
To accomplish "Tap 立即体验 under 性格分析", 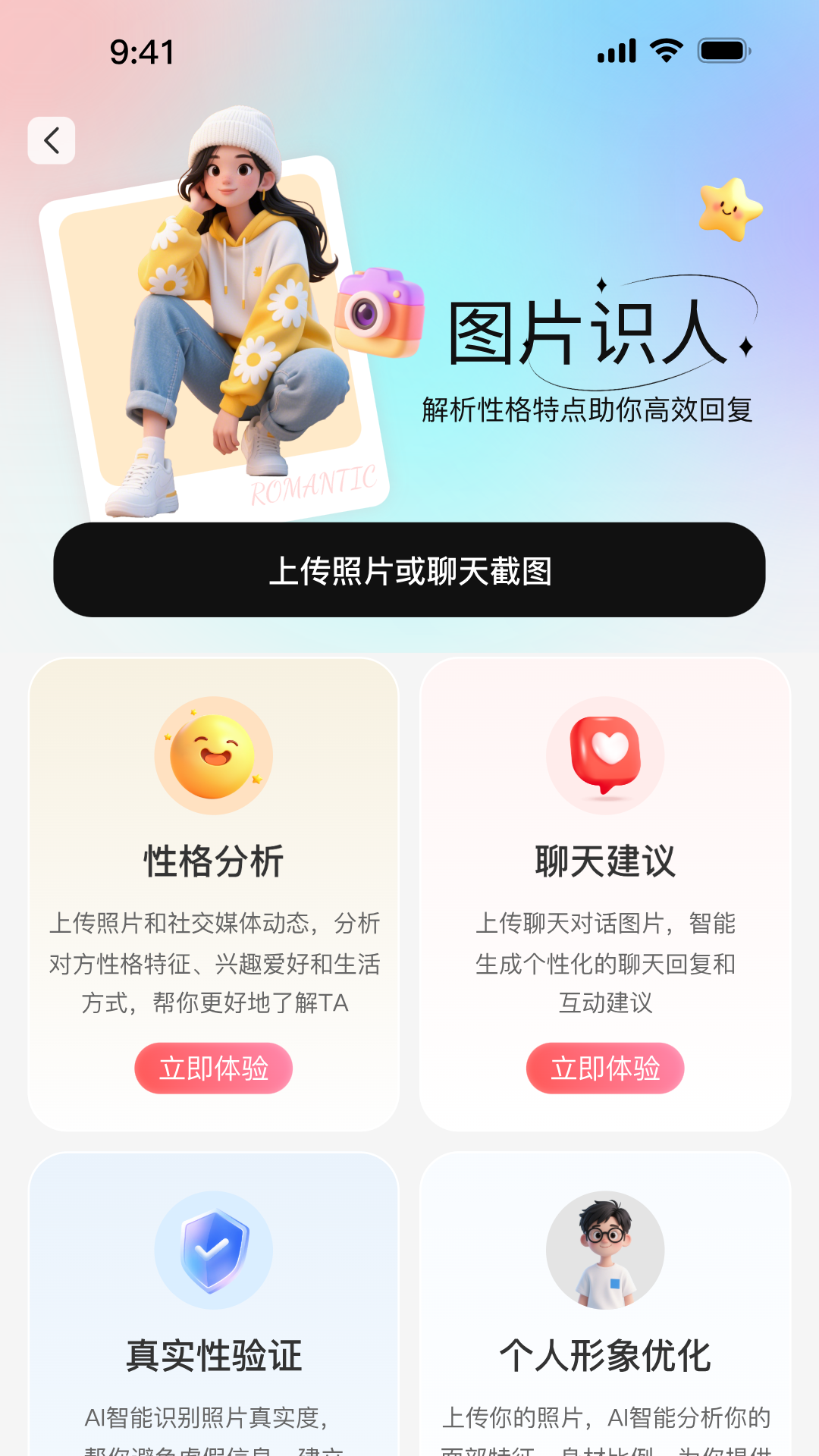I will pos(213,1067).
